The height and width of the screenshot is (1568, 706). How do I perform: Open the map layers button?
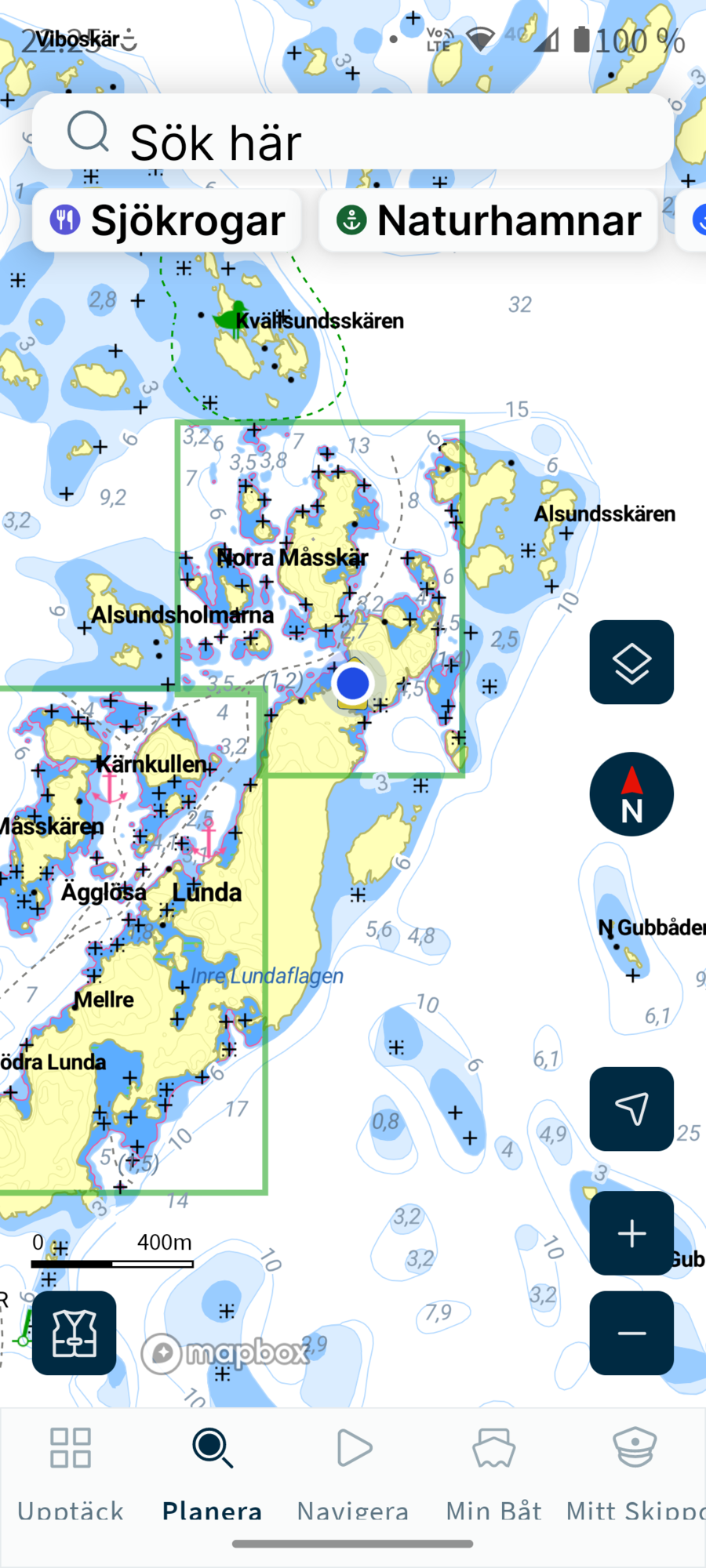point(631,662)
